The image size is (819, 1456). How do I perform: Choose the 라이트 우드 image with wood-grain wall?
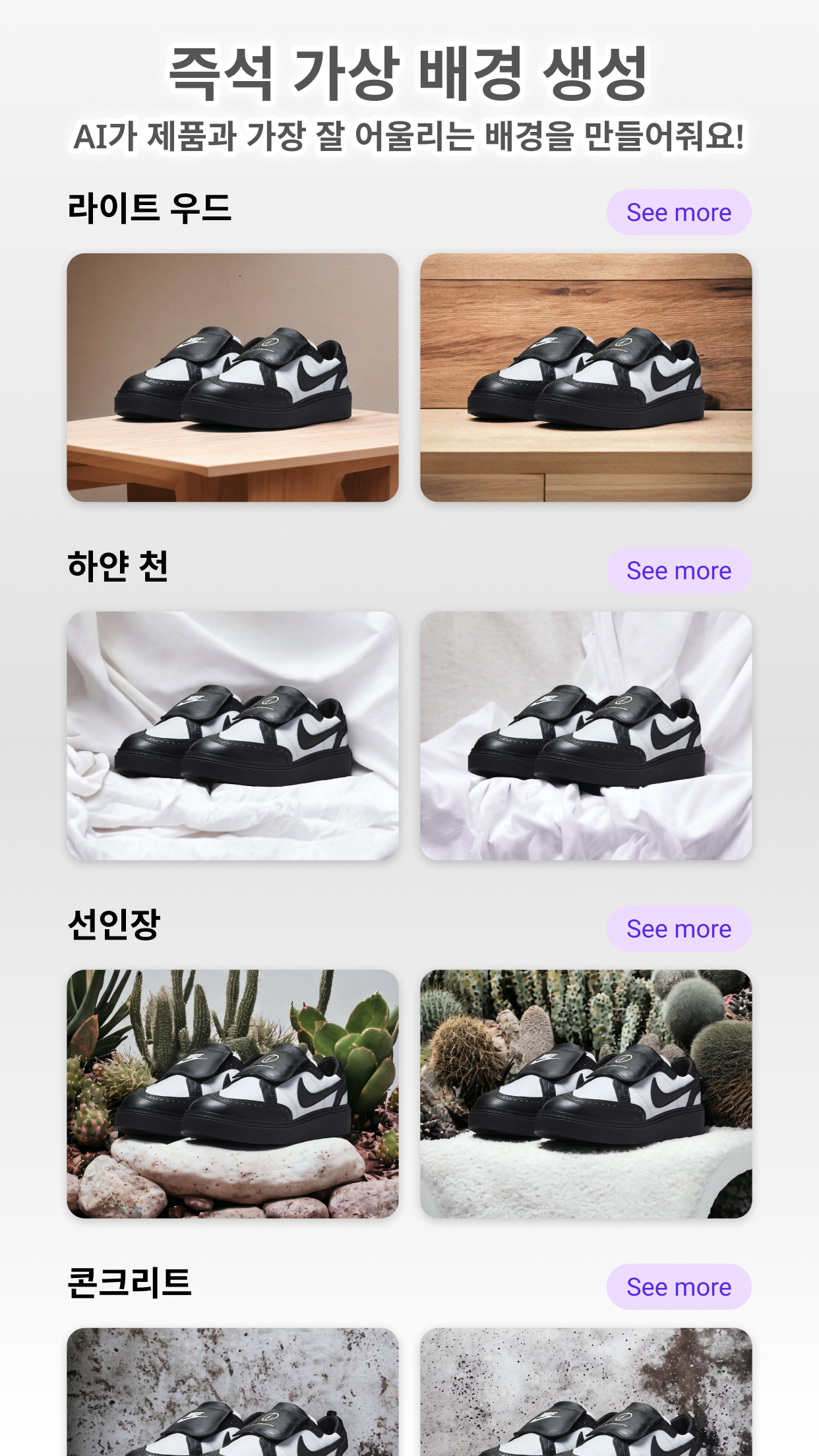pyautogui.click(x=586, y=377)
